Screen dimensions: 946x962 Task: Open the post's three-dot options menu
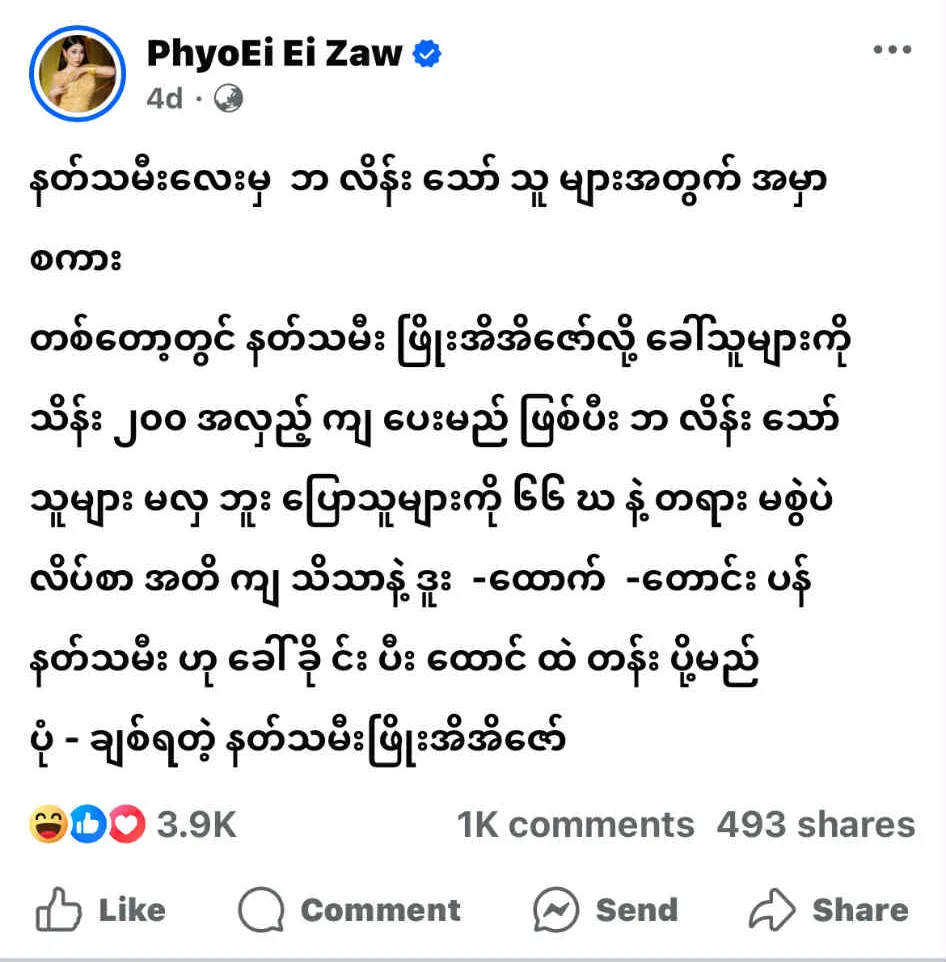[x=891, y=51]
